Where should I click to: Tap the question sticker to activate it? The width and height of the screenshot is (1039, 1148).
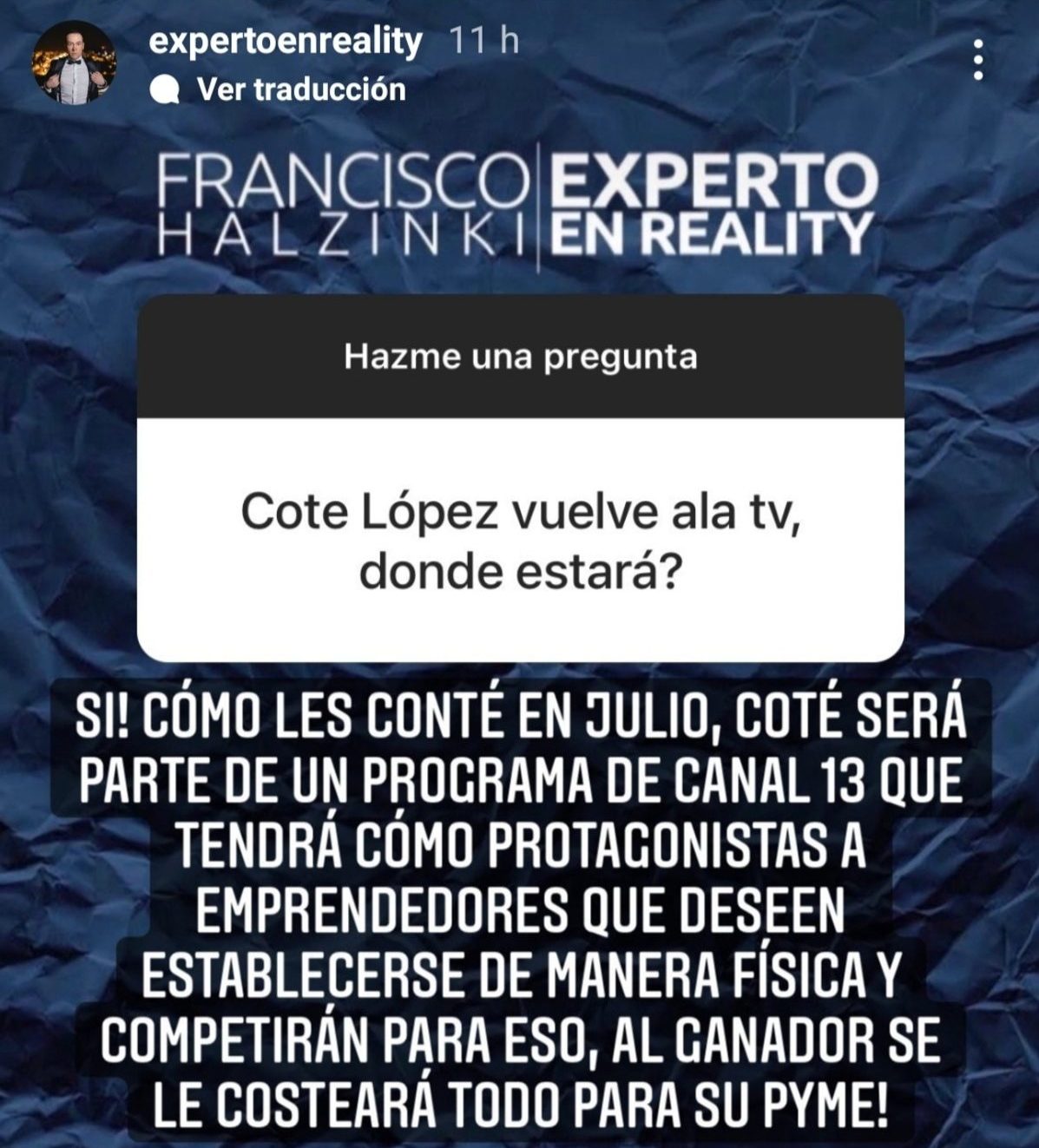tap(521, 477)
